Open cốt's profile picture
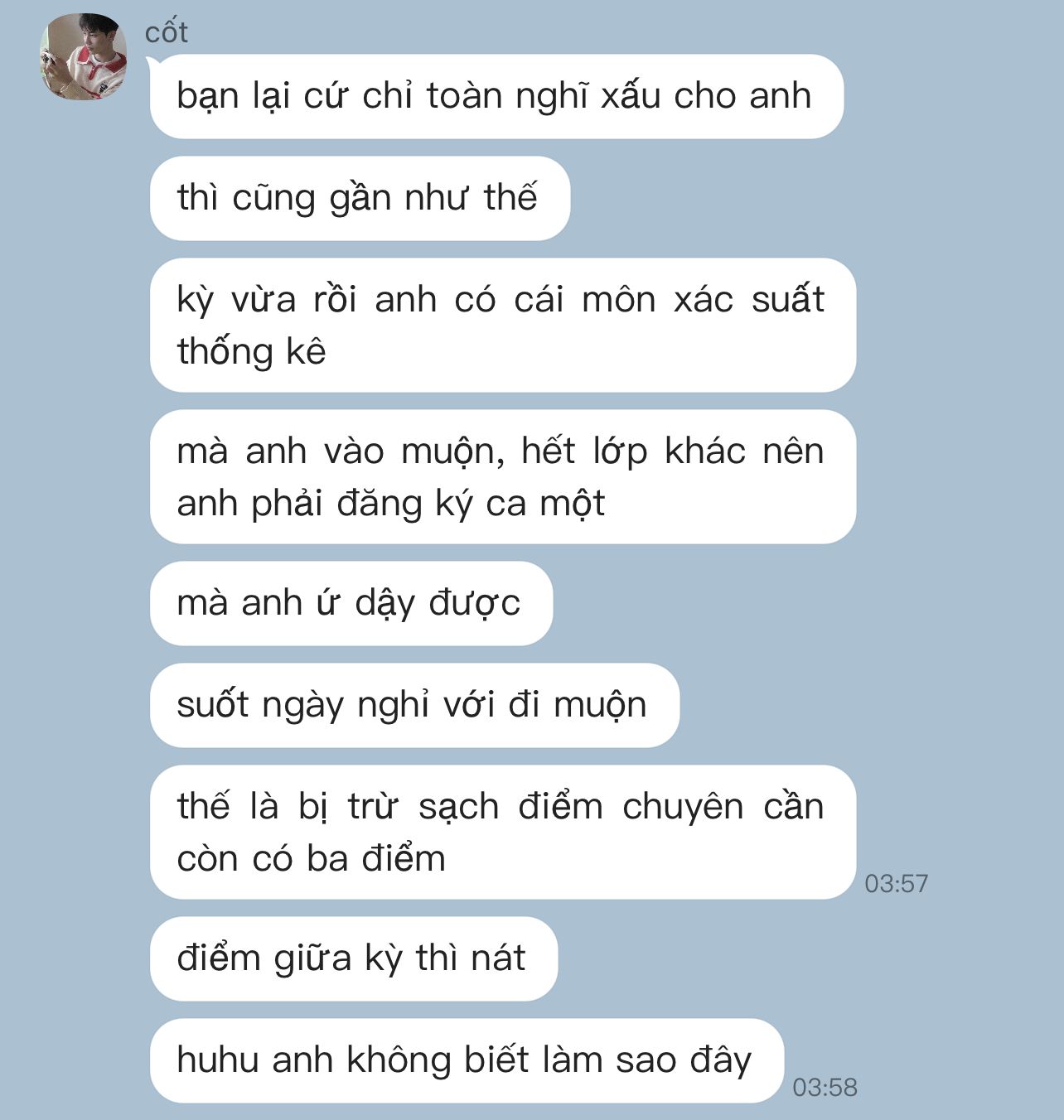 83,57
